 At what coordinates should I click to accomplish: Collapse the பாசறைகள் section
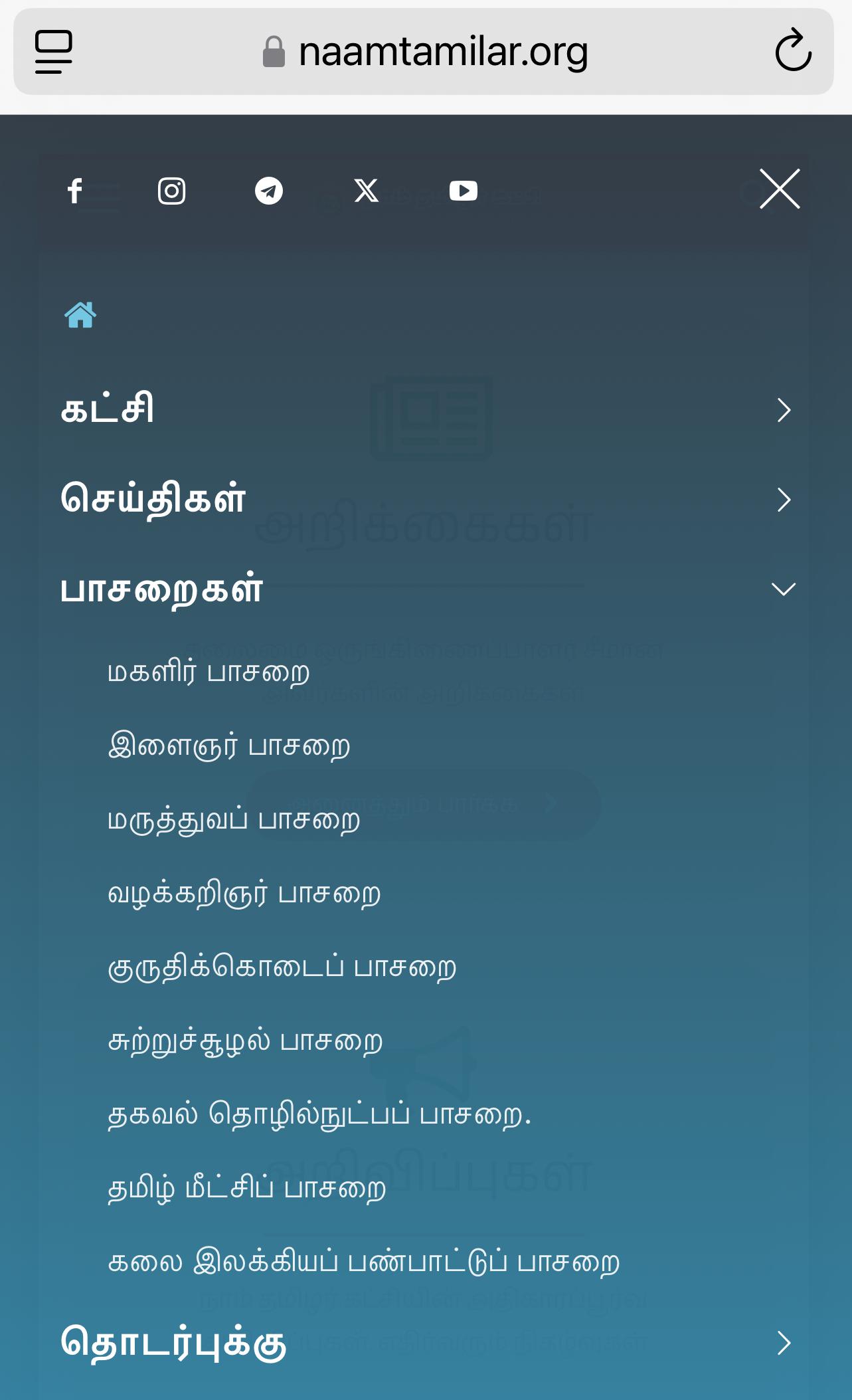[x=784, y=589]
